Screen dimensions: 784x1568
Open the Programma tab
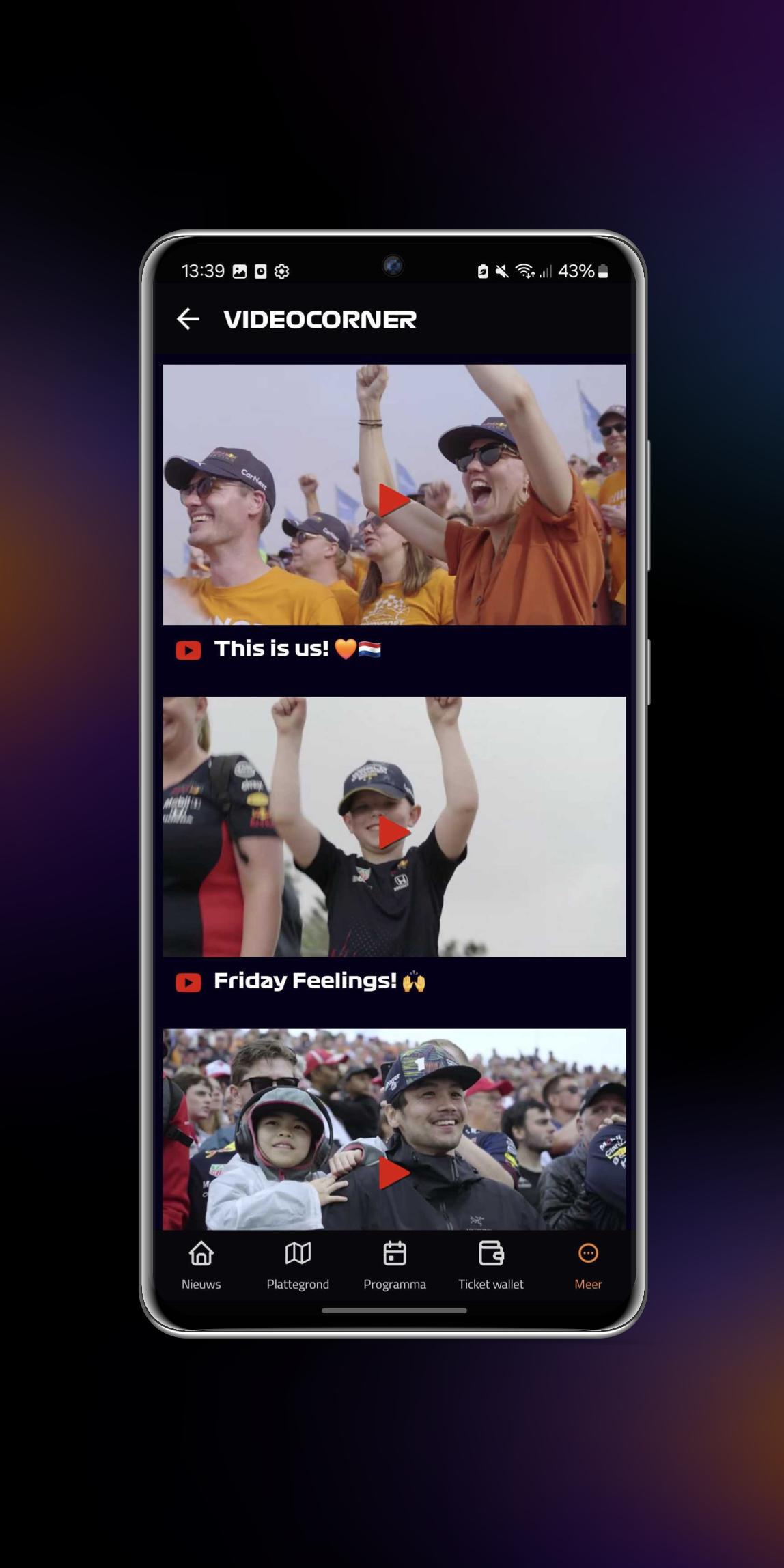coord(394,1265)
